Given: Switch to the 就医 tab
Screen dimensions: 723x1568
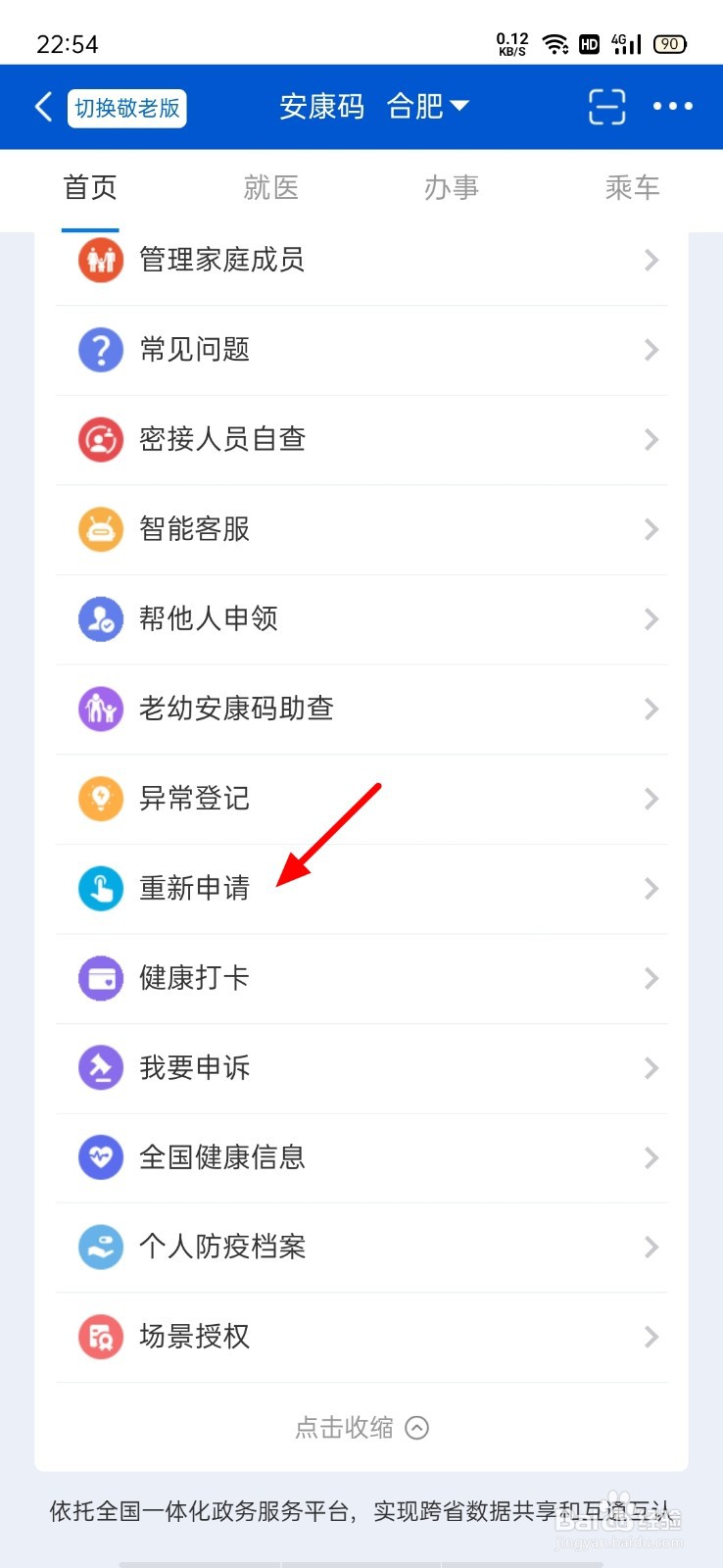Looking at the screenshot, I should (x=271, y=188).
